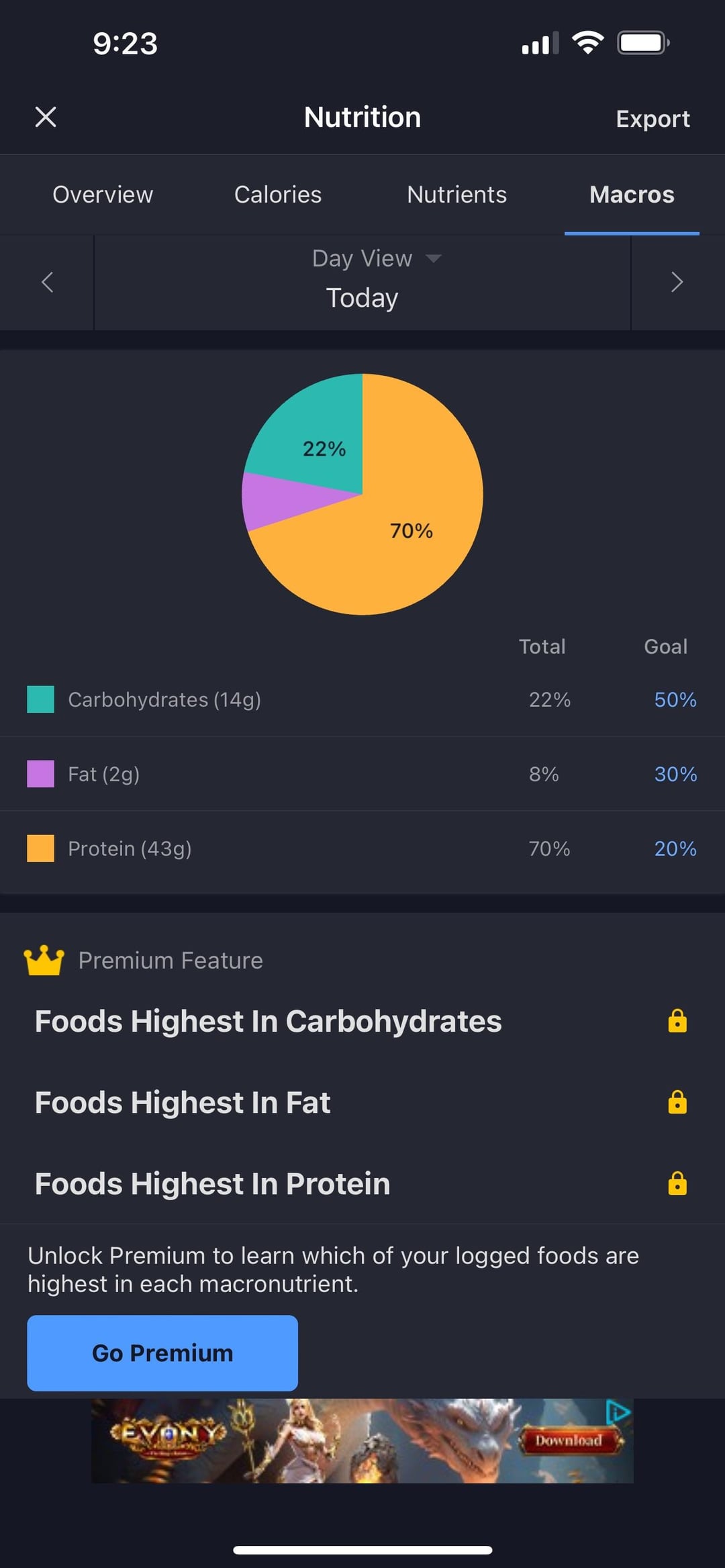The width and height of the screenshot is (725, 1568).
Task: Select the Macros tab
Action: pos(632,195)
